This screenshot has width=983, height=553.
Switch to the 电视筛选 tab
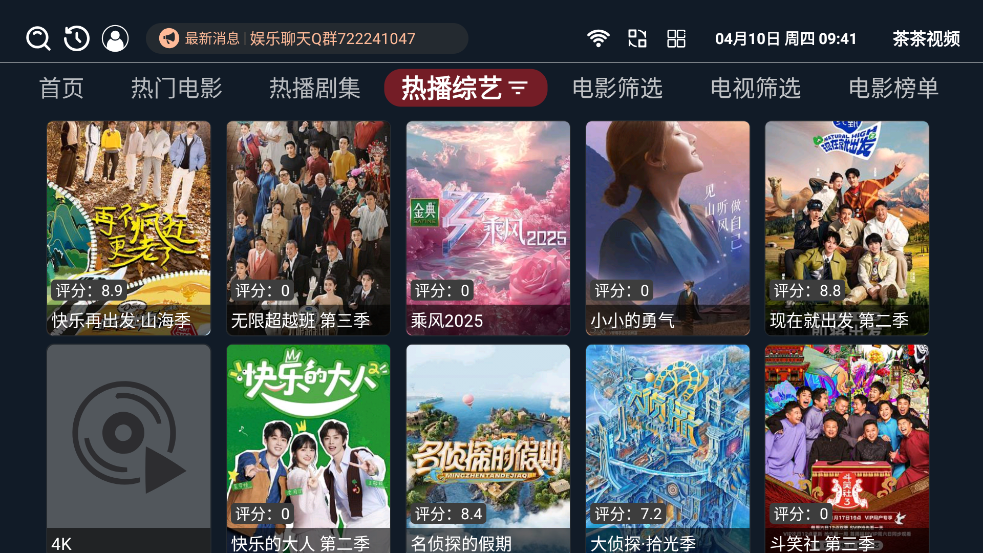(x=755, y=88)
